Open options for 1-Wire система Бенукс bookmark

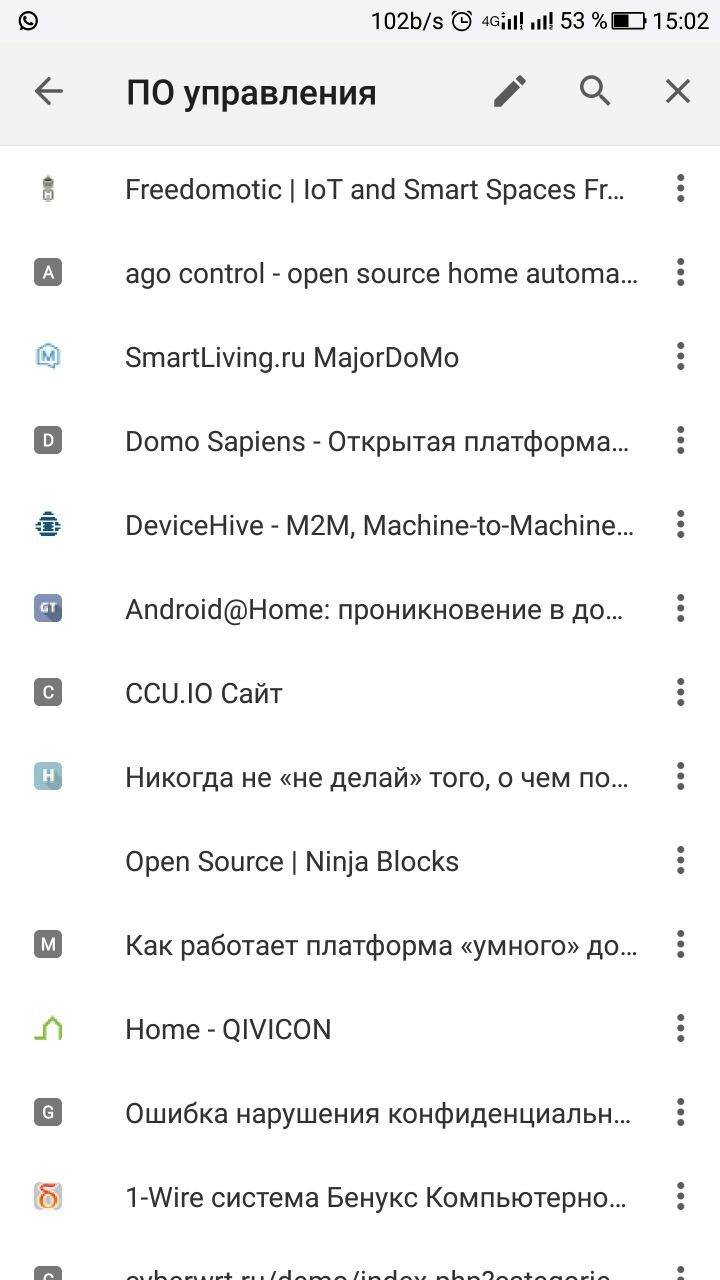(x=680, y=1196)
